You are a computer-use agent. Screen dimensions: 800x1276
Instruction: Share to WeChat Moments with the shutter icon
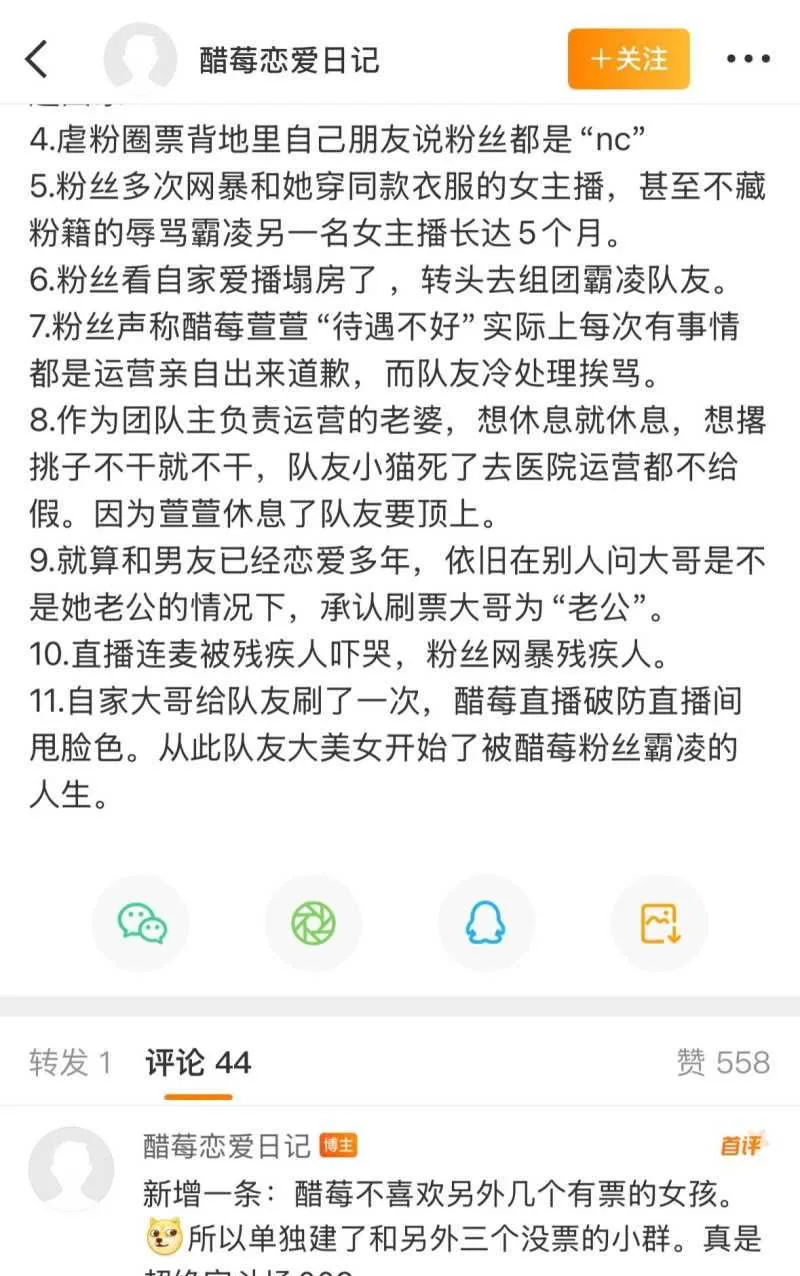313,922
